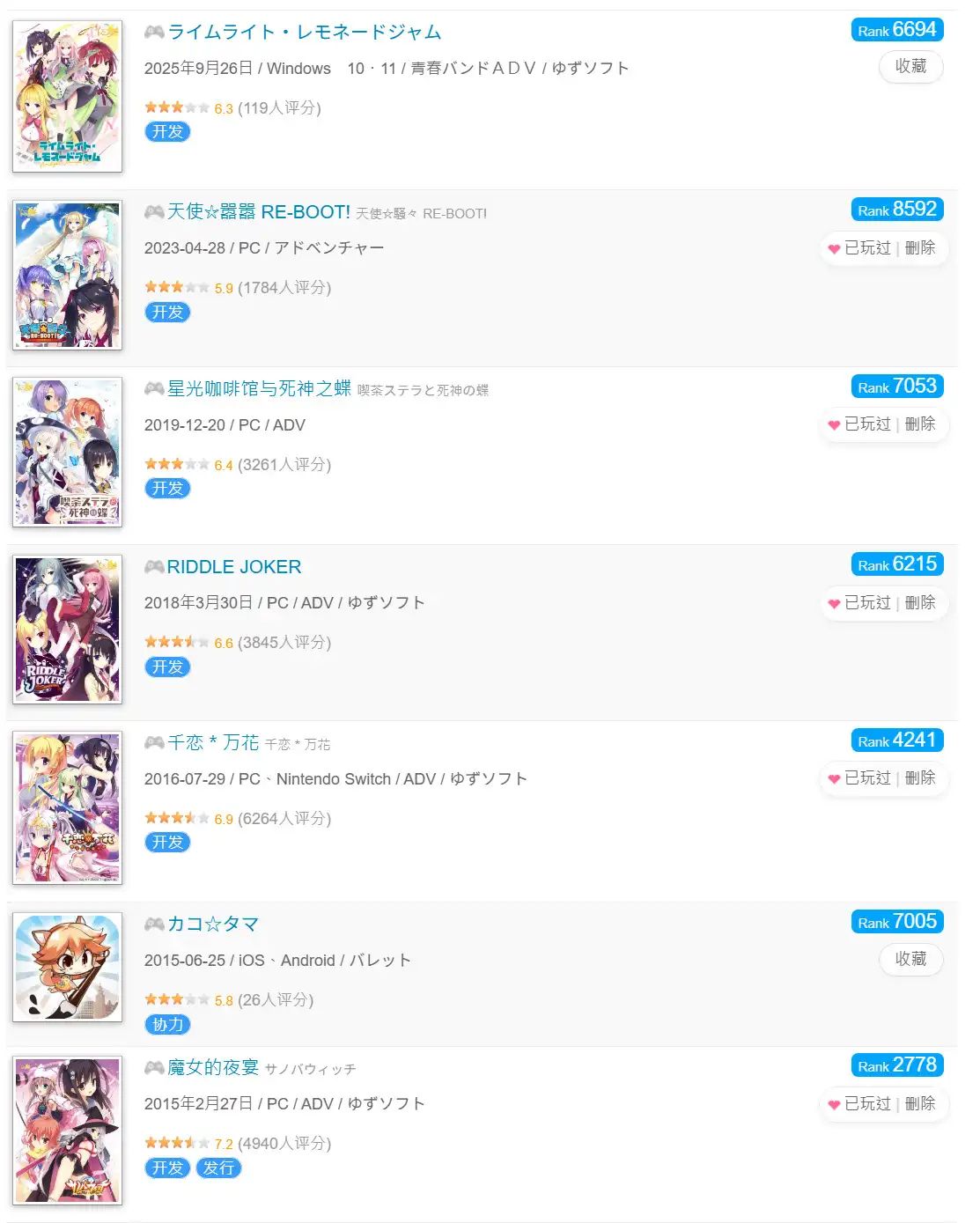View the RIDDLE JOKER cover image

(67, 629)
